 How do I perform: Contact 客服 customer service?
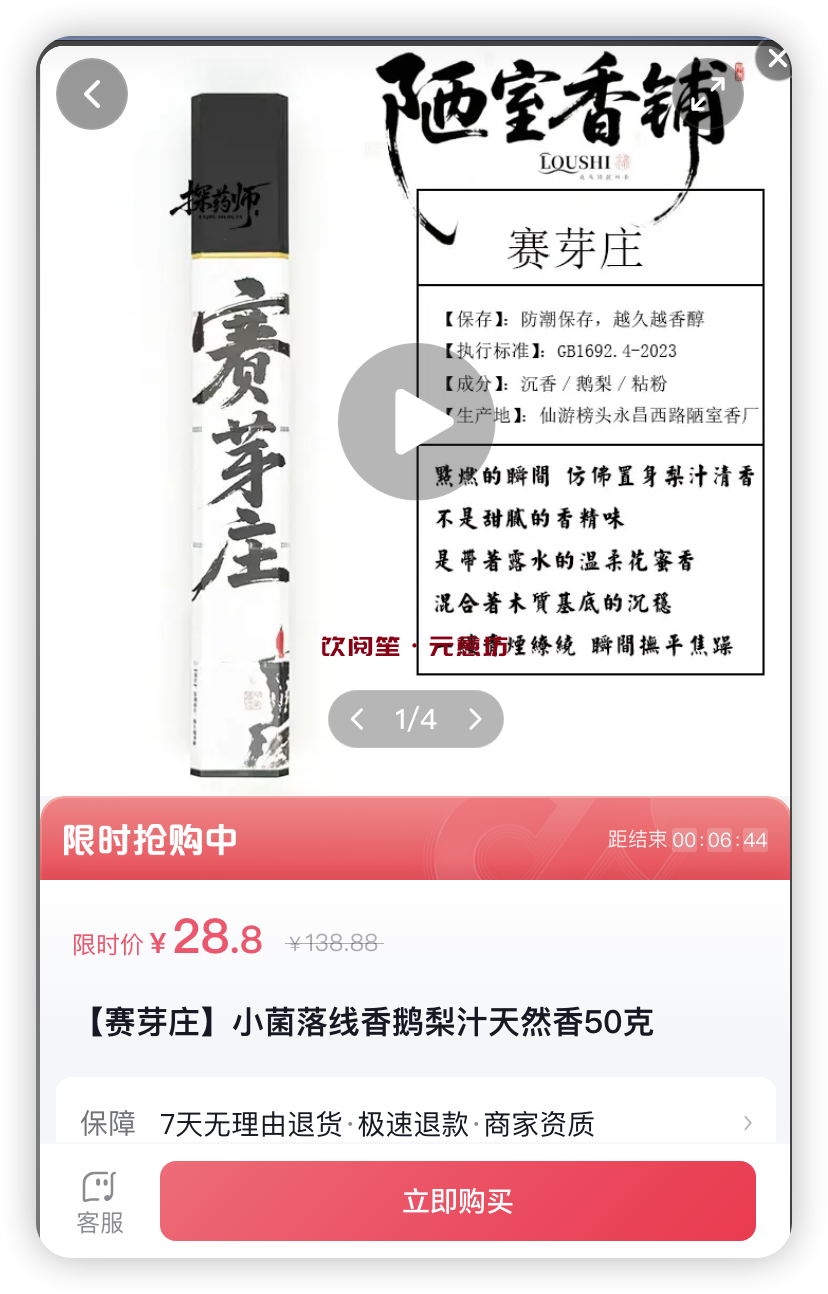[100, 1201]
